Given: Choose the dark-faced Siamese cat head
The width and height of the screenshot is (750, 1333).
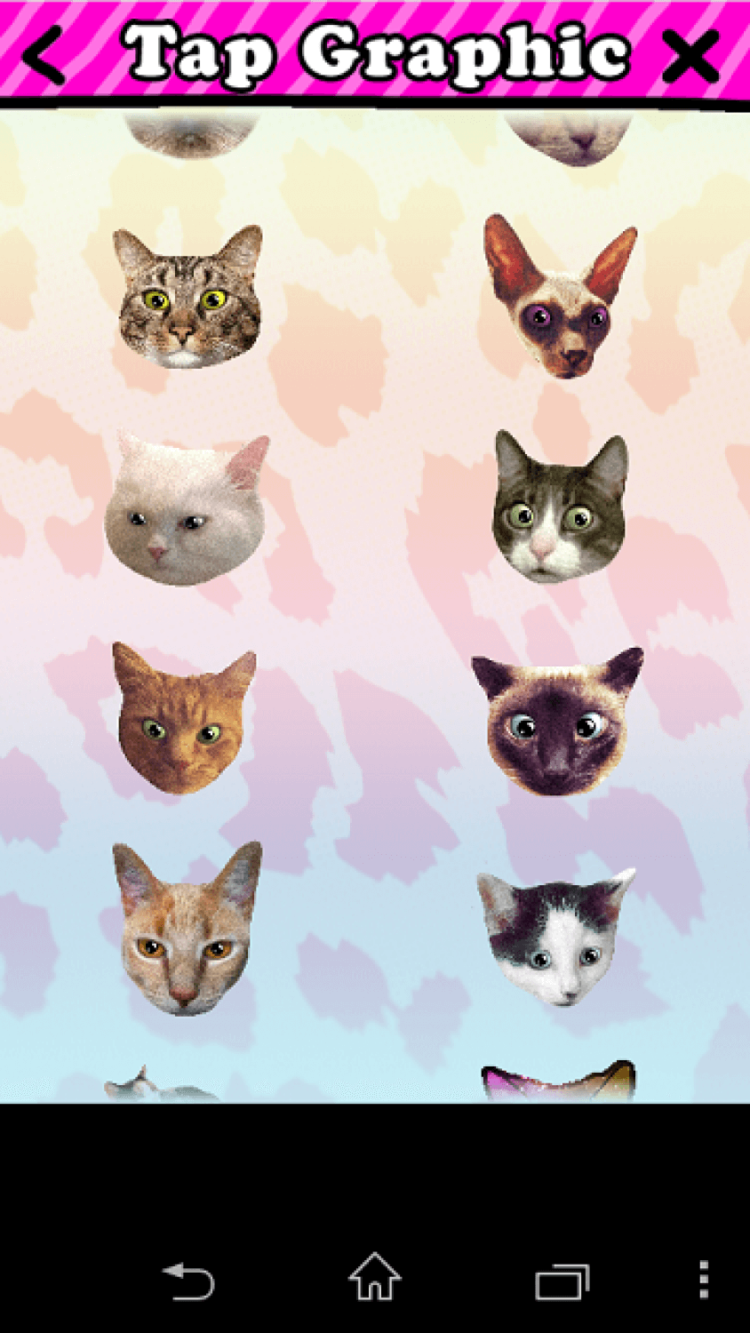Looking at the screenshot, I should 558,722.
